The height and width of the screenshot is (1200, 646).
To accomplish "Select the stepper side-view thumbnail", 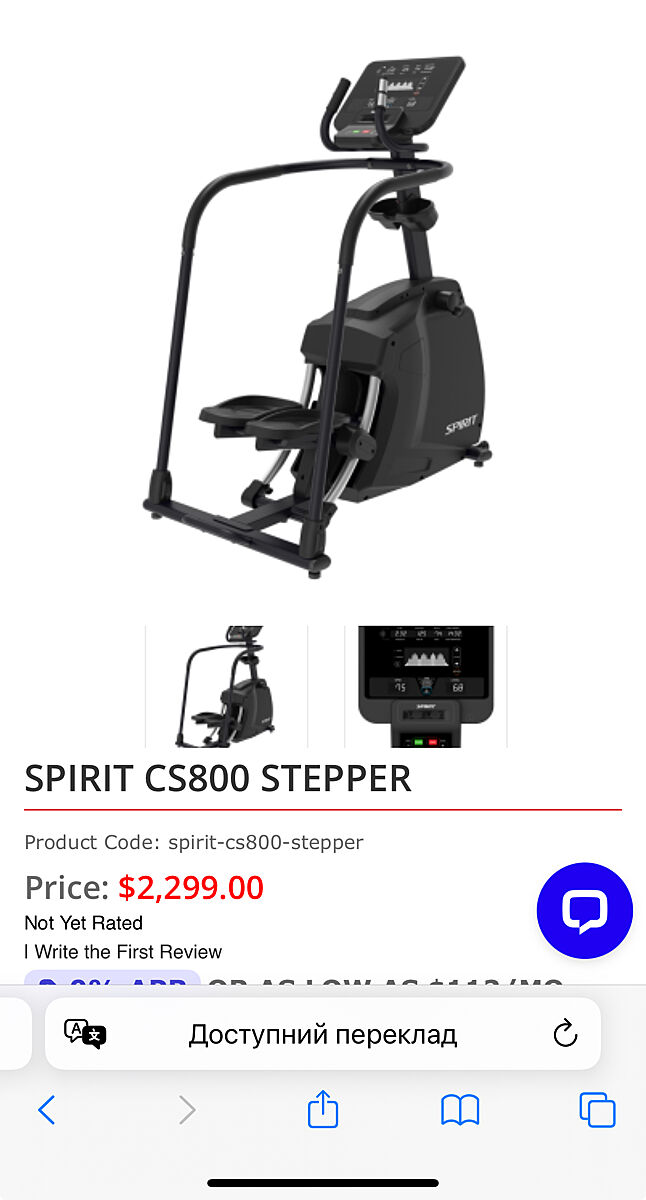I will click(x=226, y=686).
